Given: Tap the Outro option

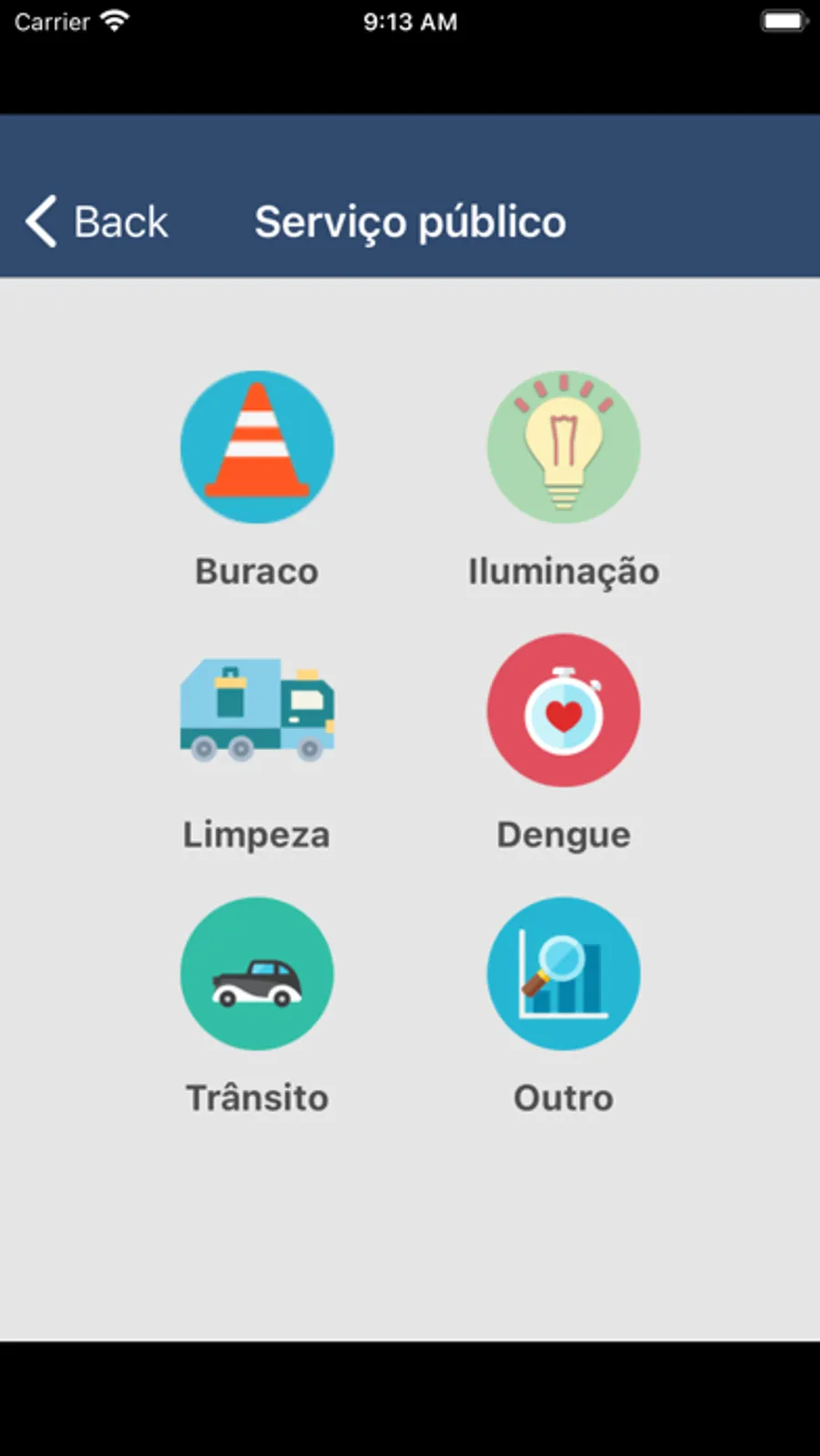Looking at the screenshot, I should coord(563,974).
